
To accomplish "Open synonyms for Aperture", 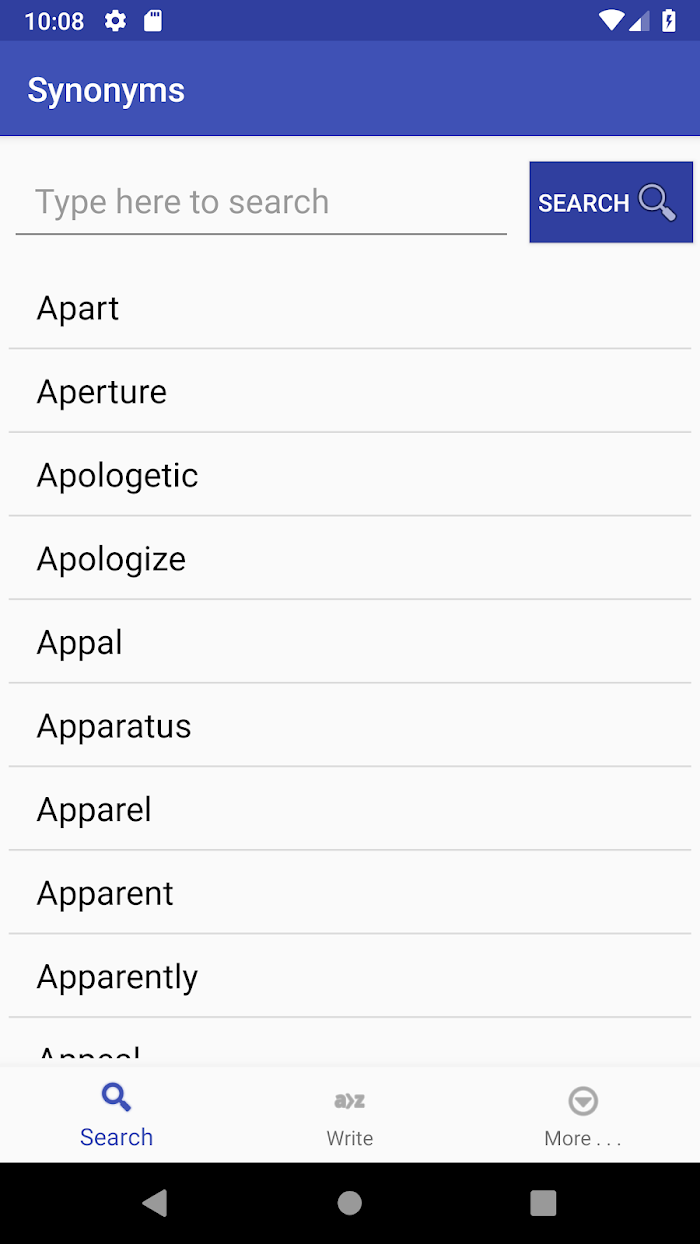I will click(x=350, y=392).
